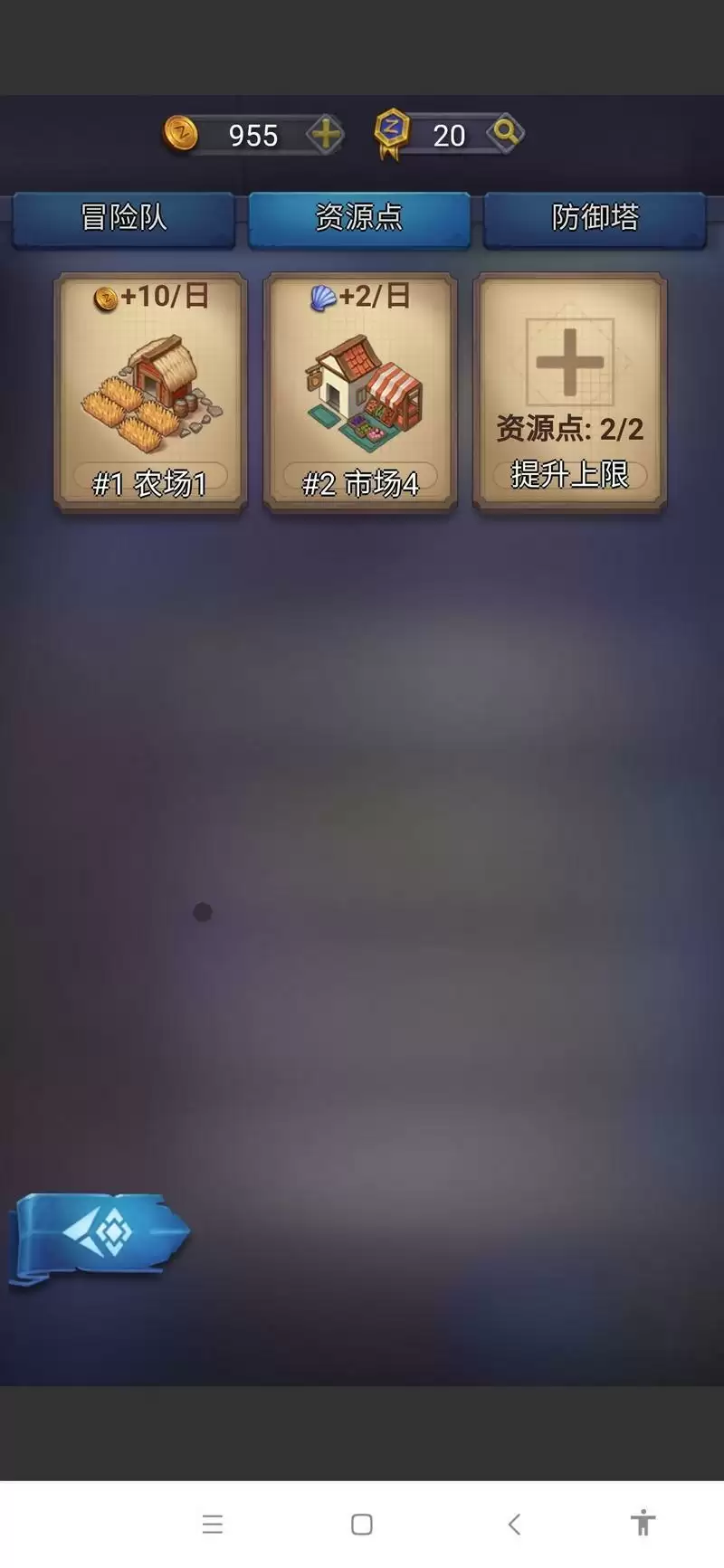Open recent apps from navigation bar
Screen dimensions: 724x1568
(x=213, y=1525)
